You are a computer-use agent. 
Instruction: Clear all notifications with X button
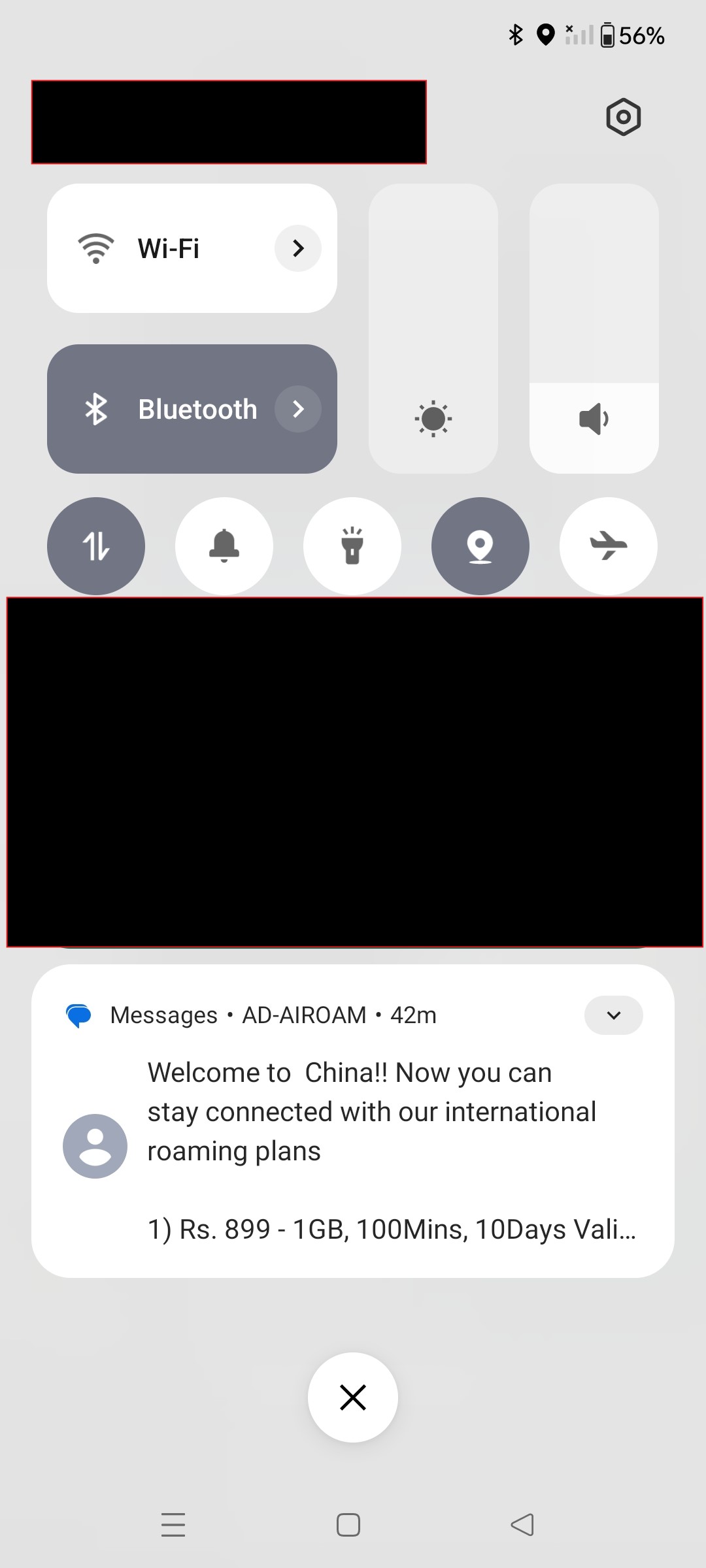353,1397
